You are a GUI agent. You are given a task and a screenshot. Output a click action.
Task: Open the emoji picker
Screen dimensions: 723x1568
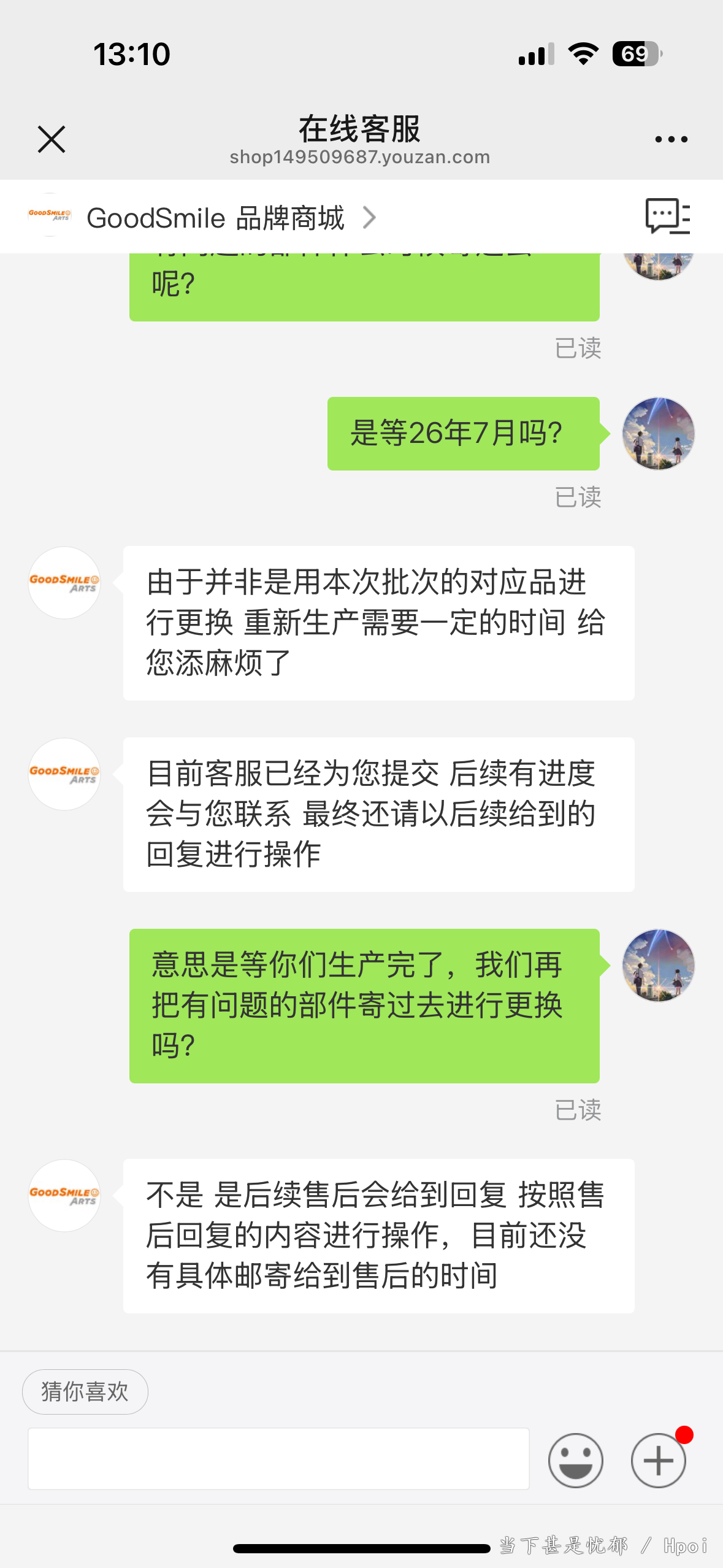[575, 1460]
